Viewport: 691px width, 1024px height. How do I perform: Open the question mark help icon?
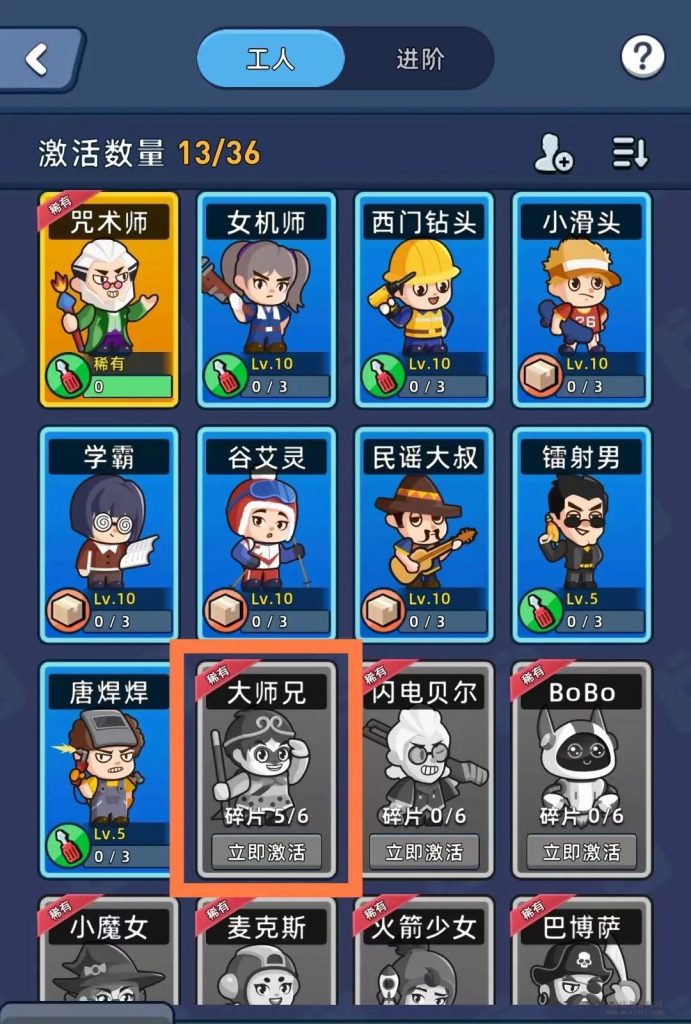point(643,58)
